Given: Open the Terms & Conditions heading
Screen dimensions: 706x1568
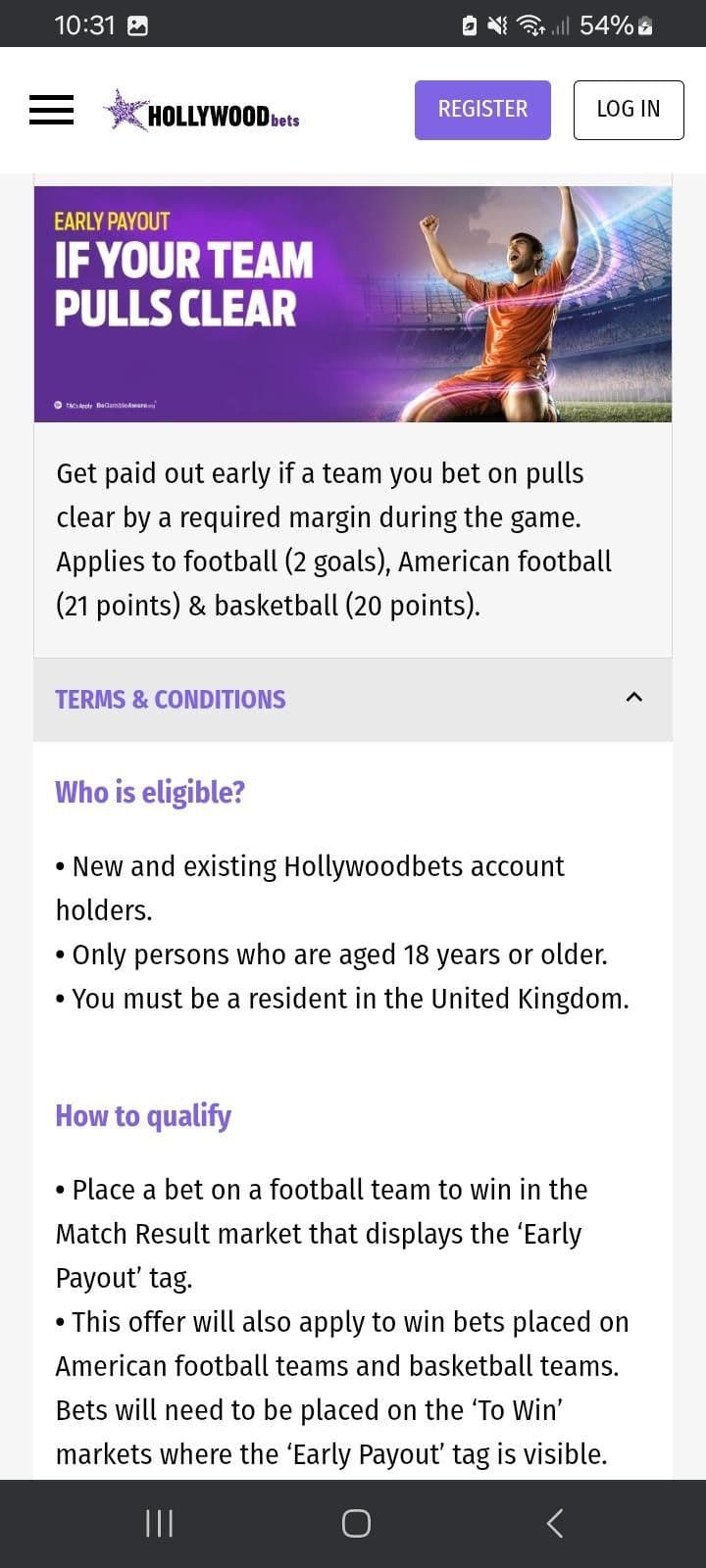Looking at the screenshot, I should pyautogui.click(x=170, y=699).
